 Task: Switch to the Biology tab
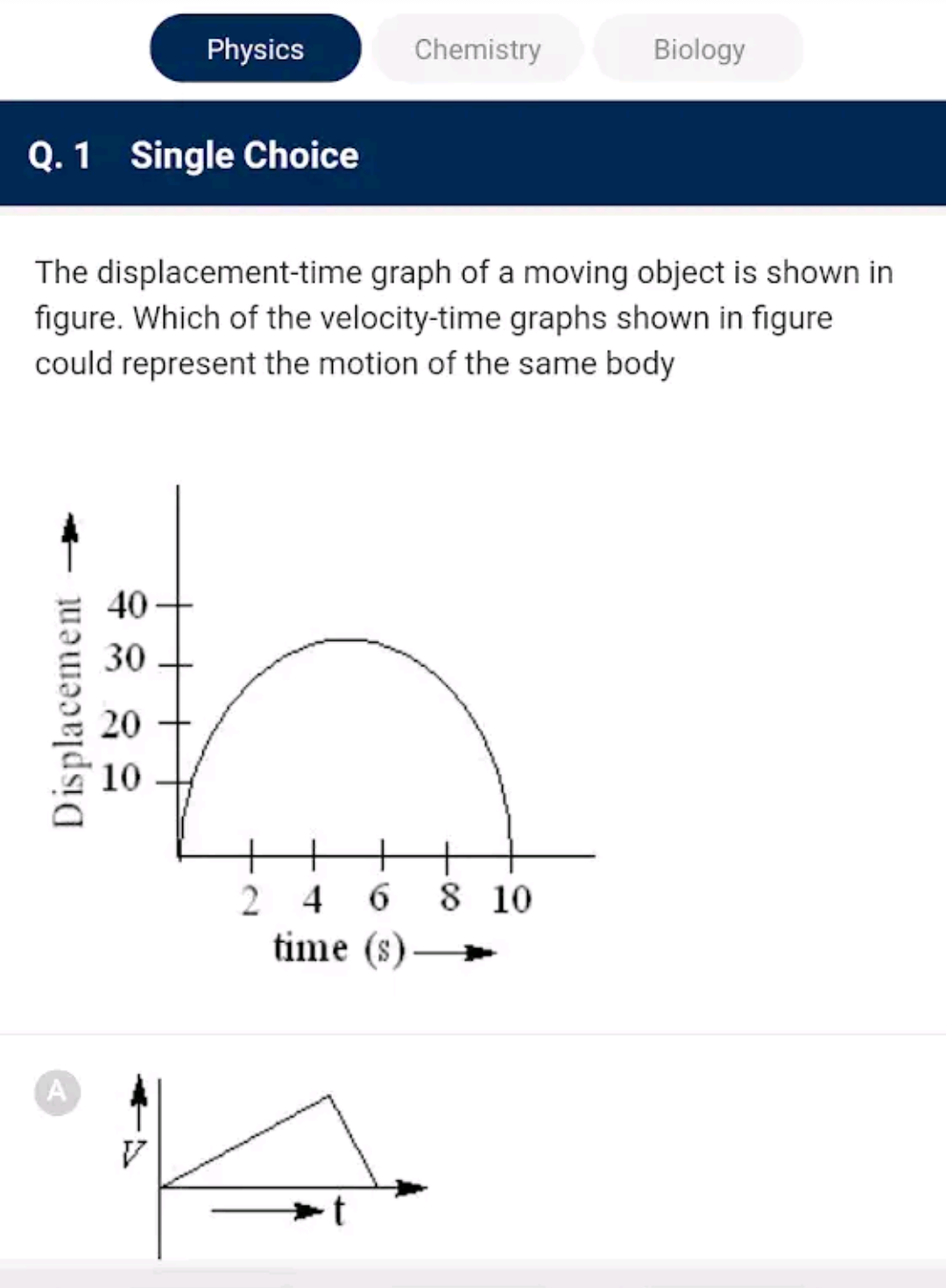(699, 48)
